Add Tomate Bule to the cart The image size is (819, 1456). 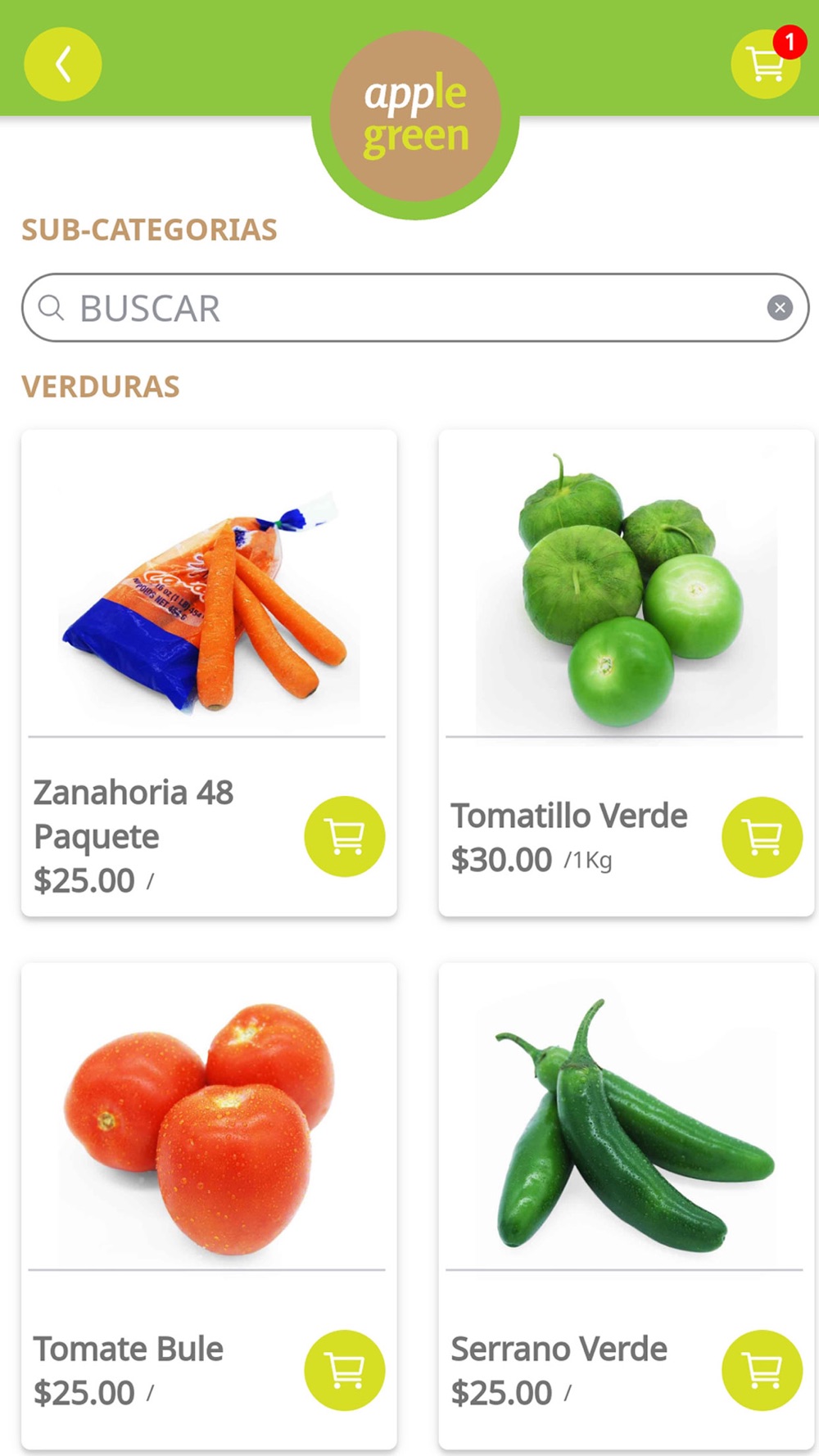345,1370
